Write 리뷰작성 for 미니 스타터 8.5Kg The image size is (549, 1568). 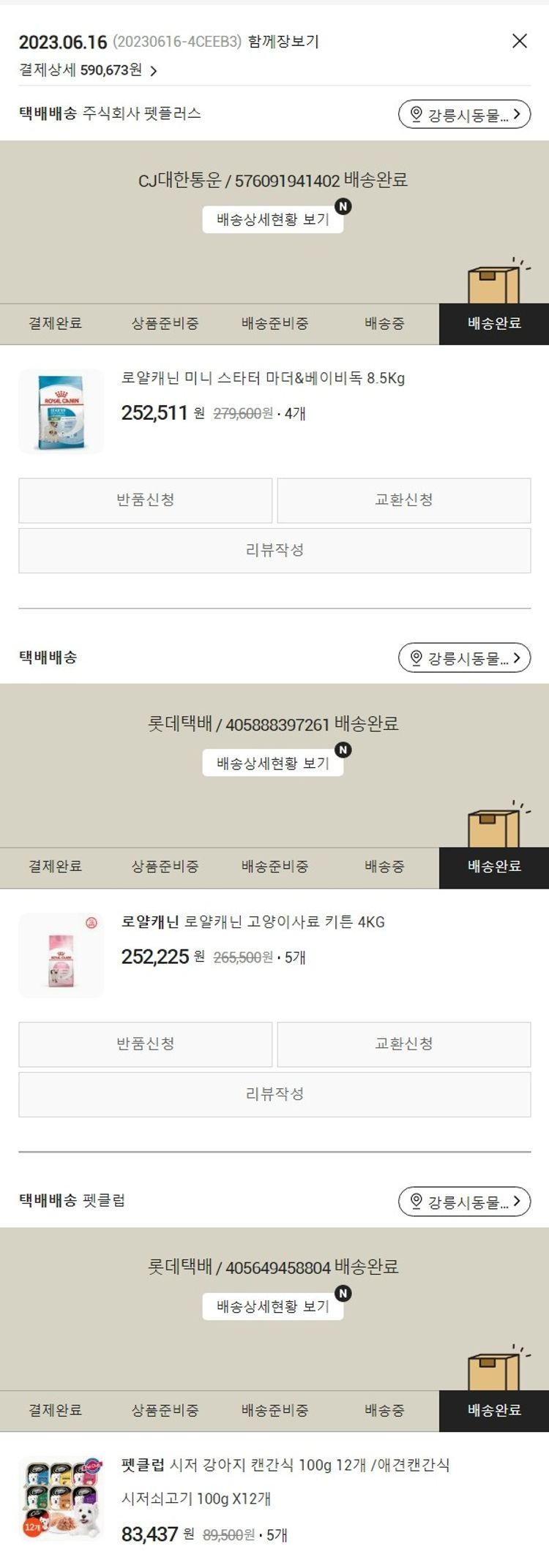coord(274,550)
